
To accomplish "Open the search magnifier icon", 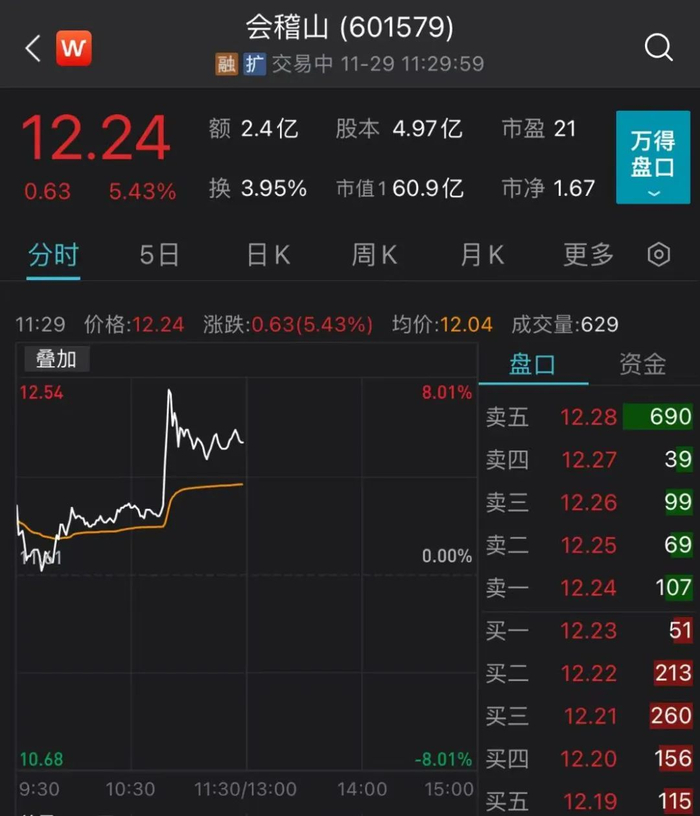I will click(x=658, y=47).
